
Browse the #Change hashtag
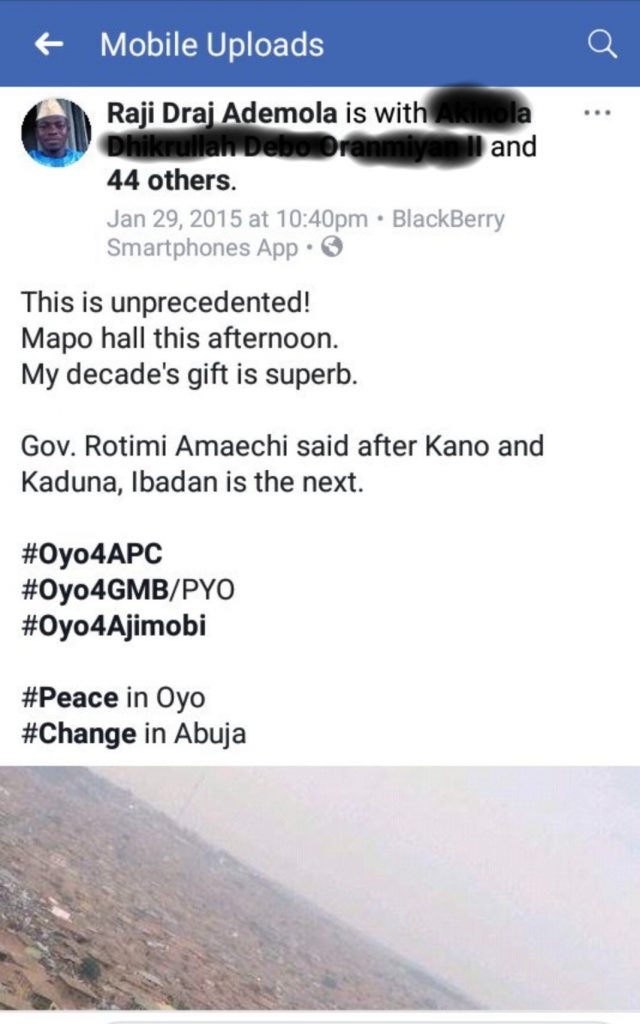coord(78,733)
